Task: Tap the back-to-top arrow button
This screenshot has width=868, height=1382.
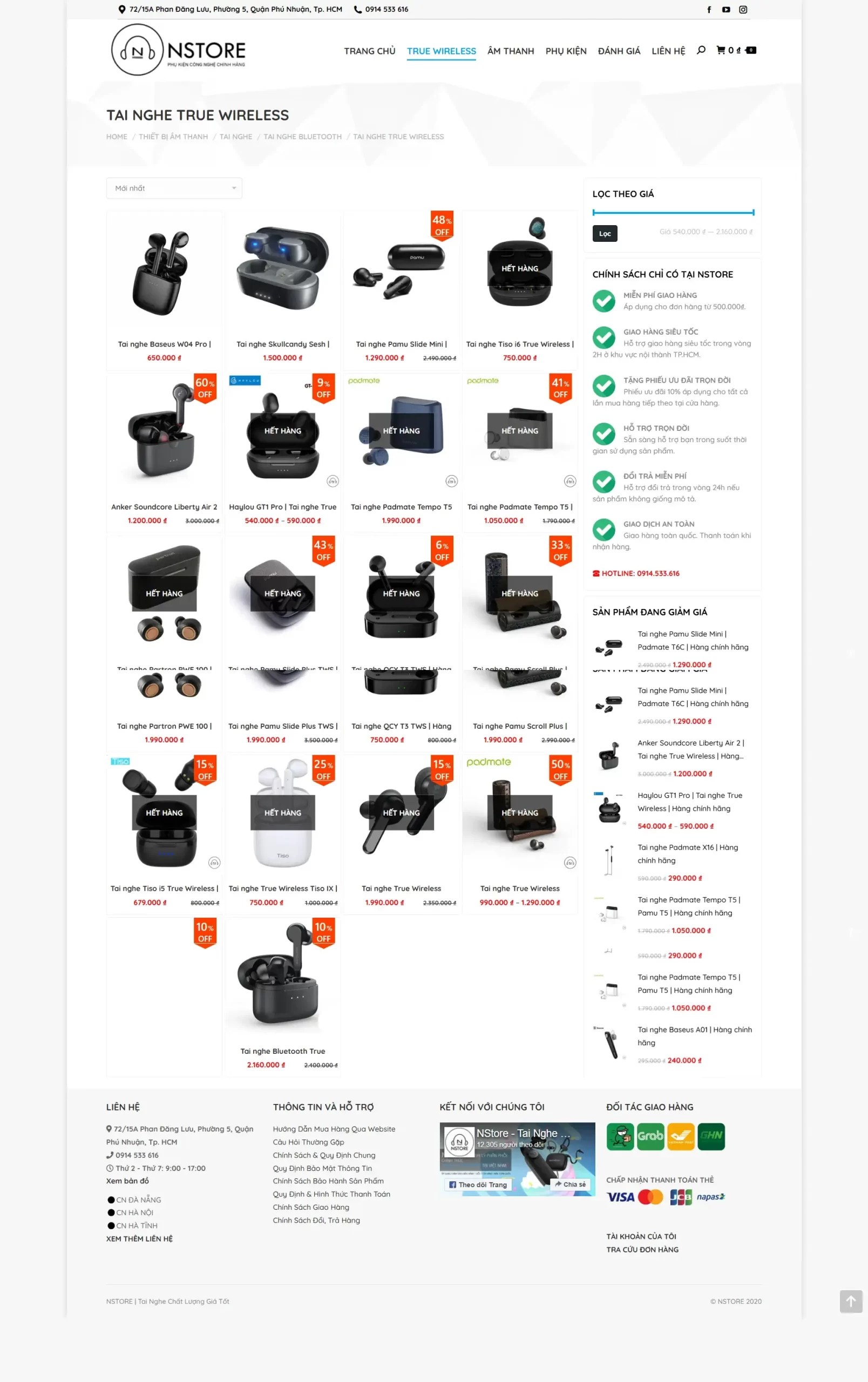Action: [x=850, y=1301]
